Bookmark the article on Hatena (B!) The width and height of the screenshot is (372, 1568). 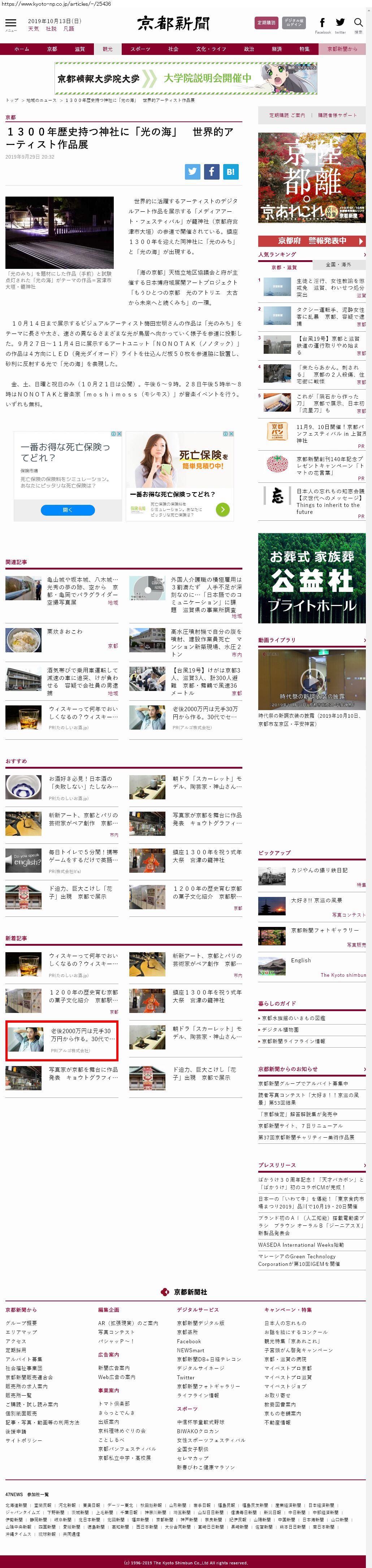(230, 172)
